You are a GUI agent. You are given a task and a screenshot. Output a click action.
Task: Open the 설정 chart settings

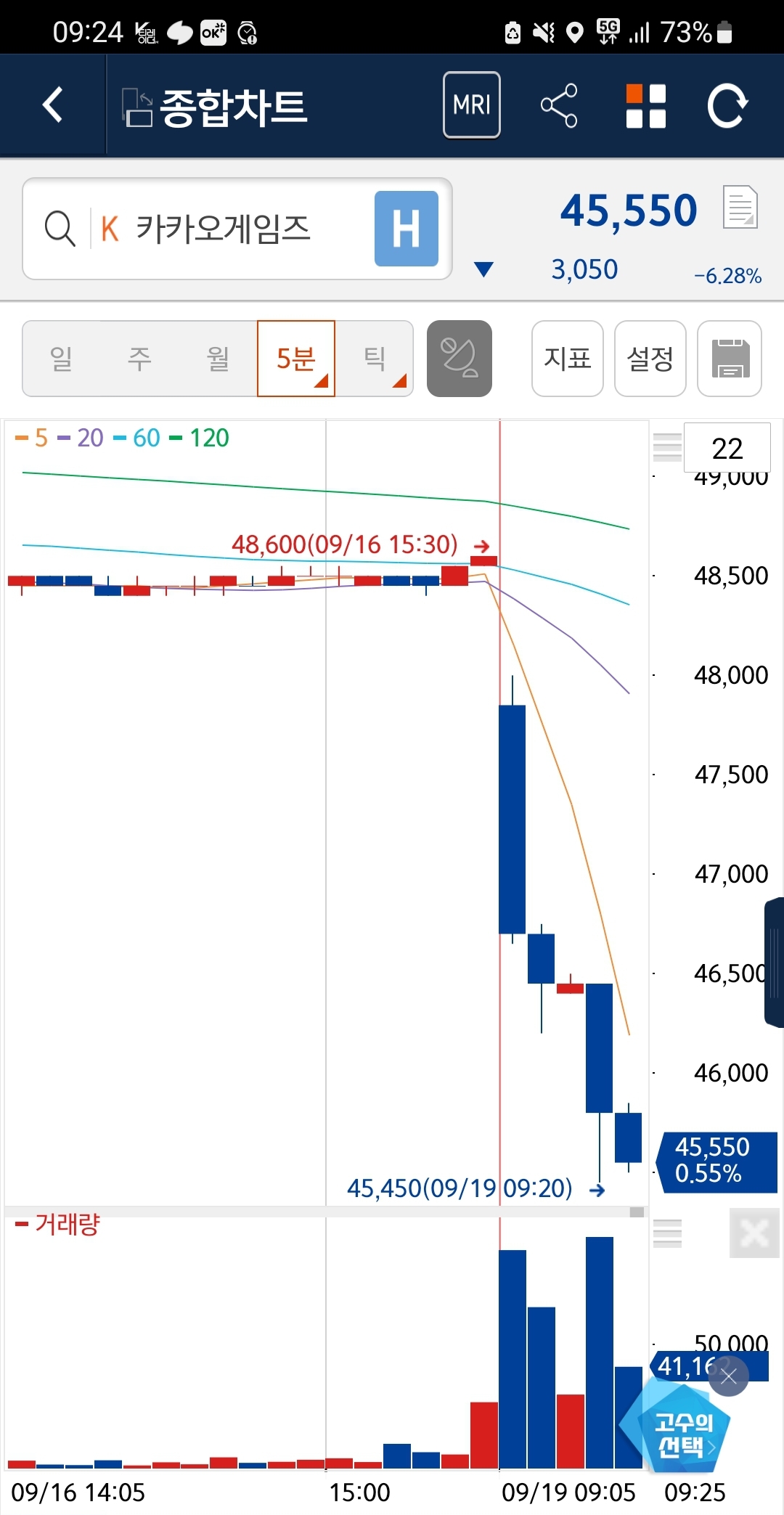(650, 359)
